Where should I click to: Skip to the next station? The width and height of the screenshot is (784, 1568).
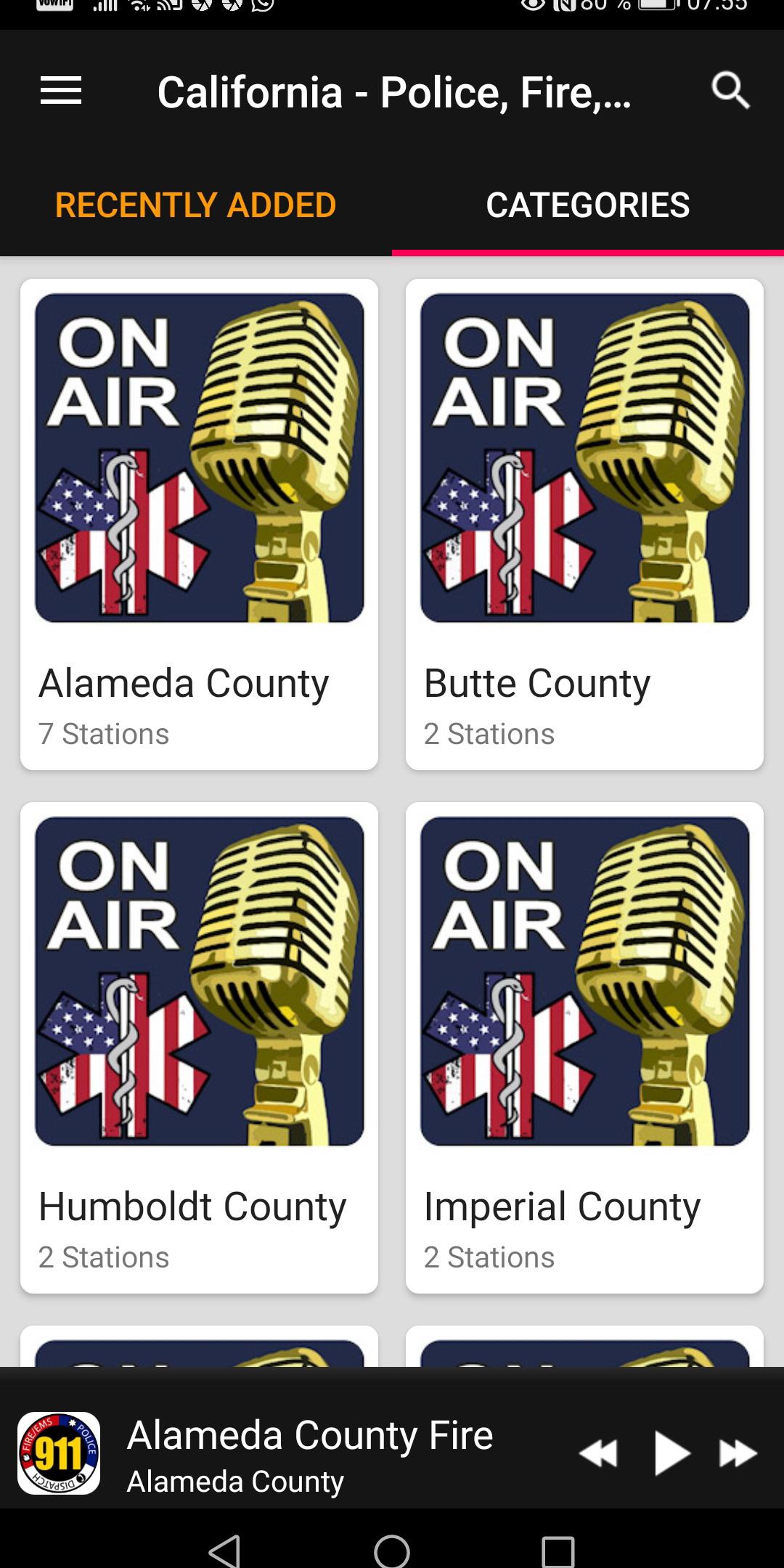(x=738, y=1453)
